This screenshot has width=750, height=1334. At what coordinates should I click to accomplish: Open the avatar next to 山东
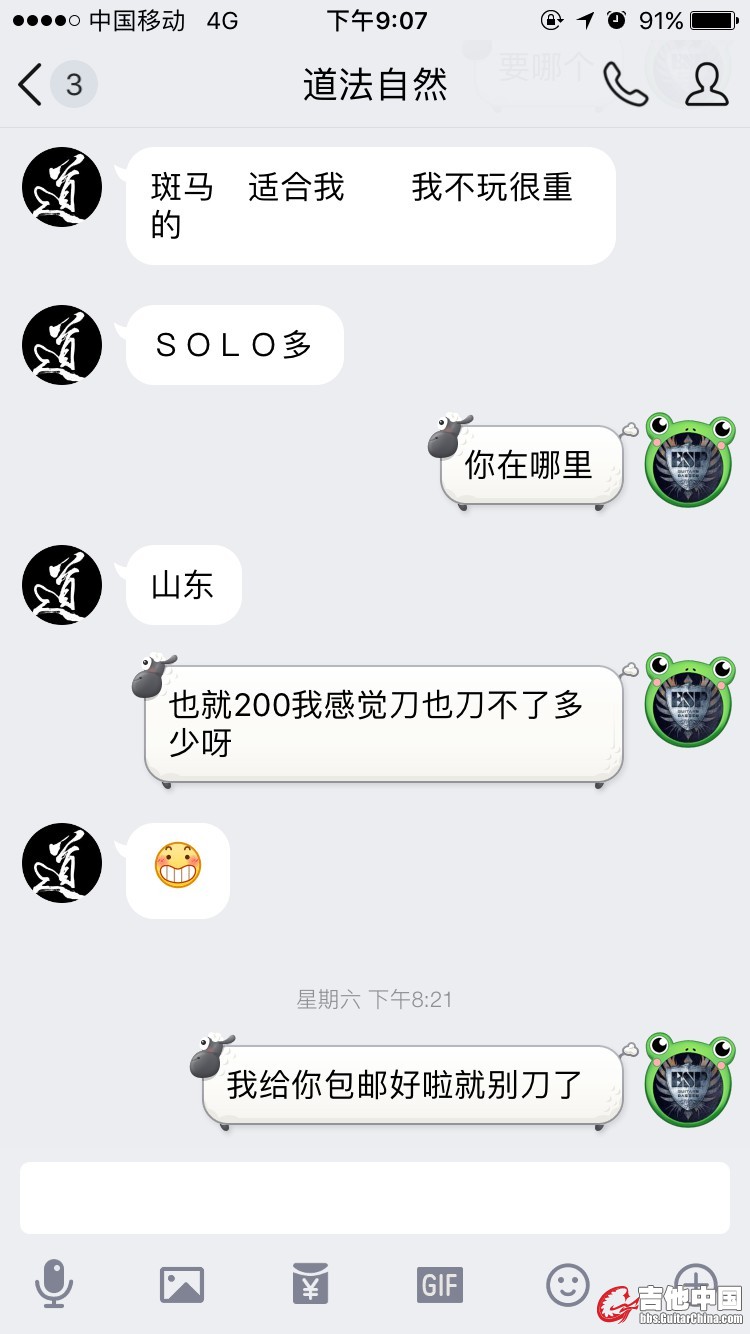coord(62,585)
